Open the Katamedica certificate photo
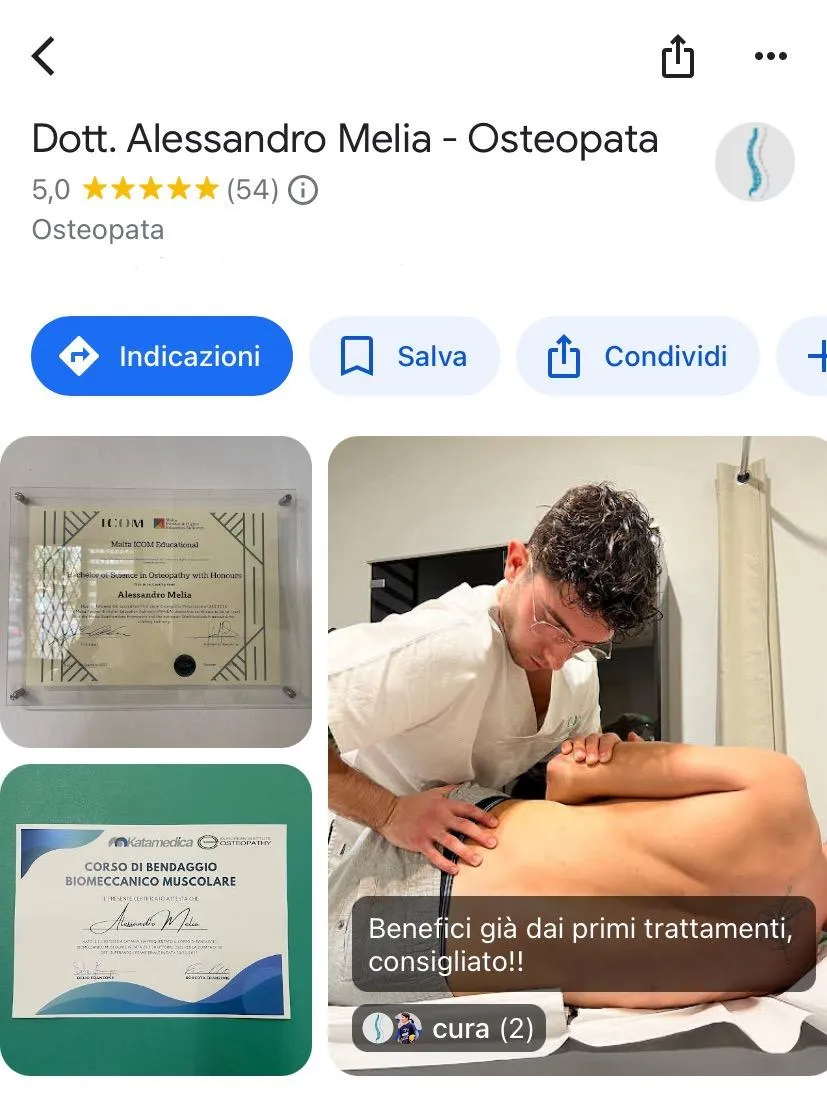The image size is (827, 1100). click(x=156, y=919)
